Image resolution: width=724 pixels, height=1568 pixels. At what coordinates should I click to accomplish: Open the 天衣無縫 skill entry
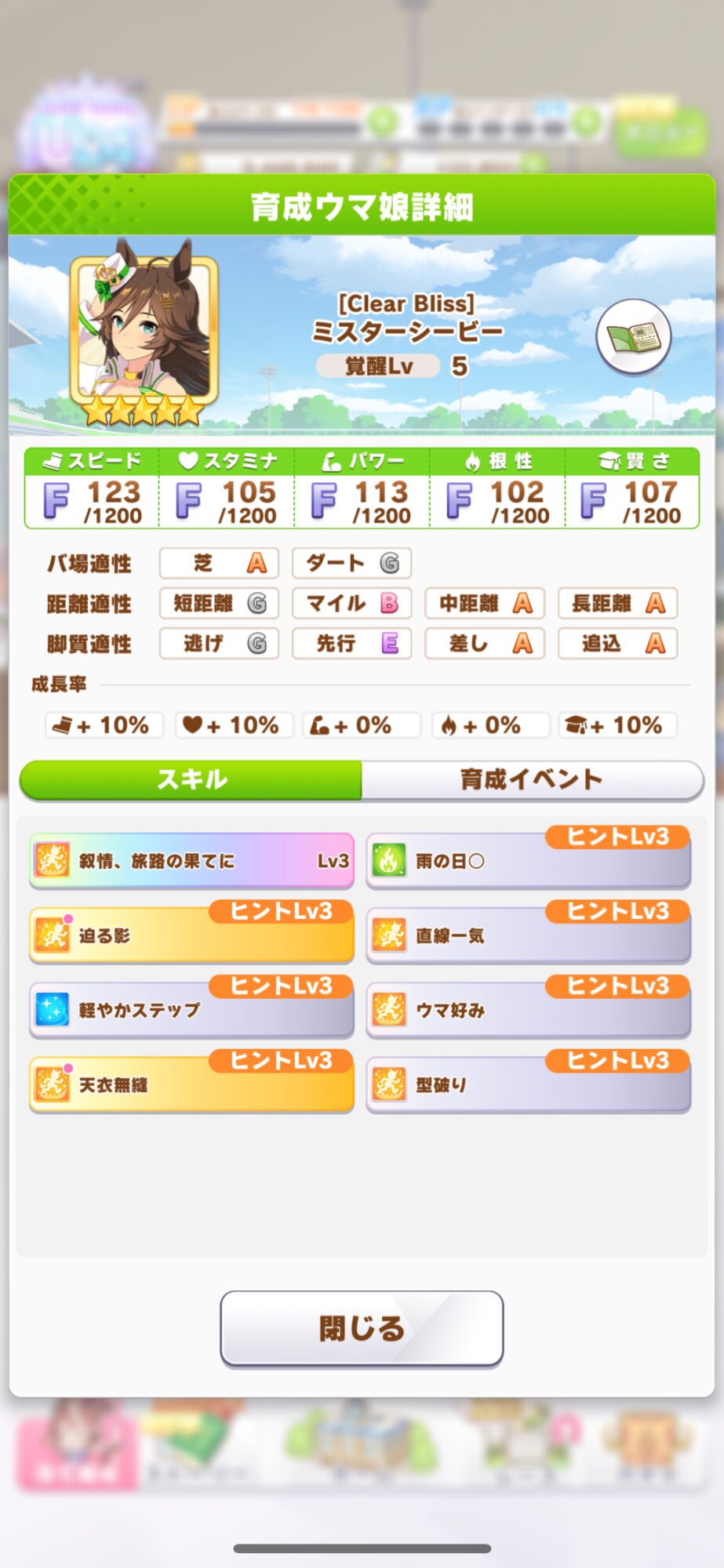pyautogui.click(x=191, y=1084)
